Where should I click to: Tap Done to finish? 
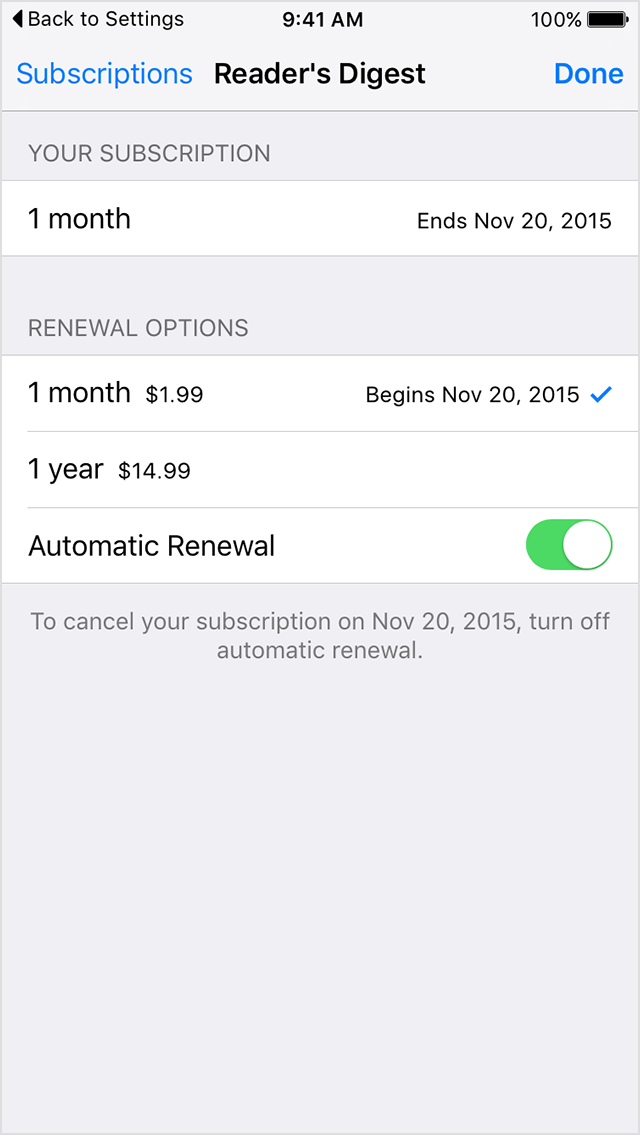pos(588,74)
